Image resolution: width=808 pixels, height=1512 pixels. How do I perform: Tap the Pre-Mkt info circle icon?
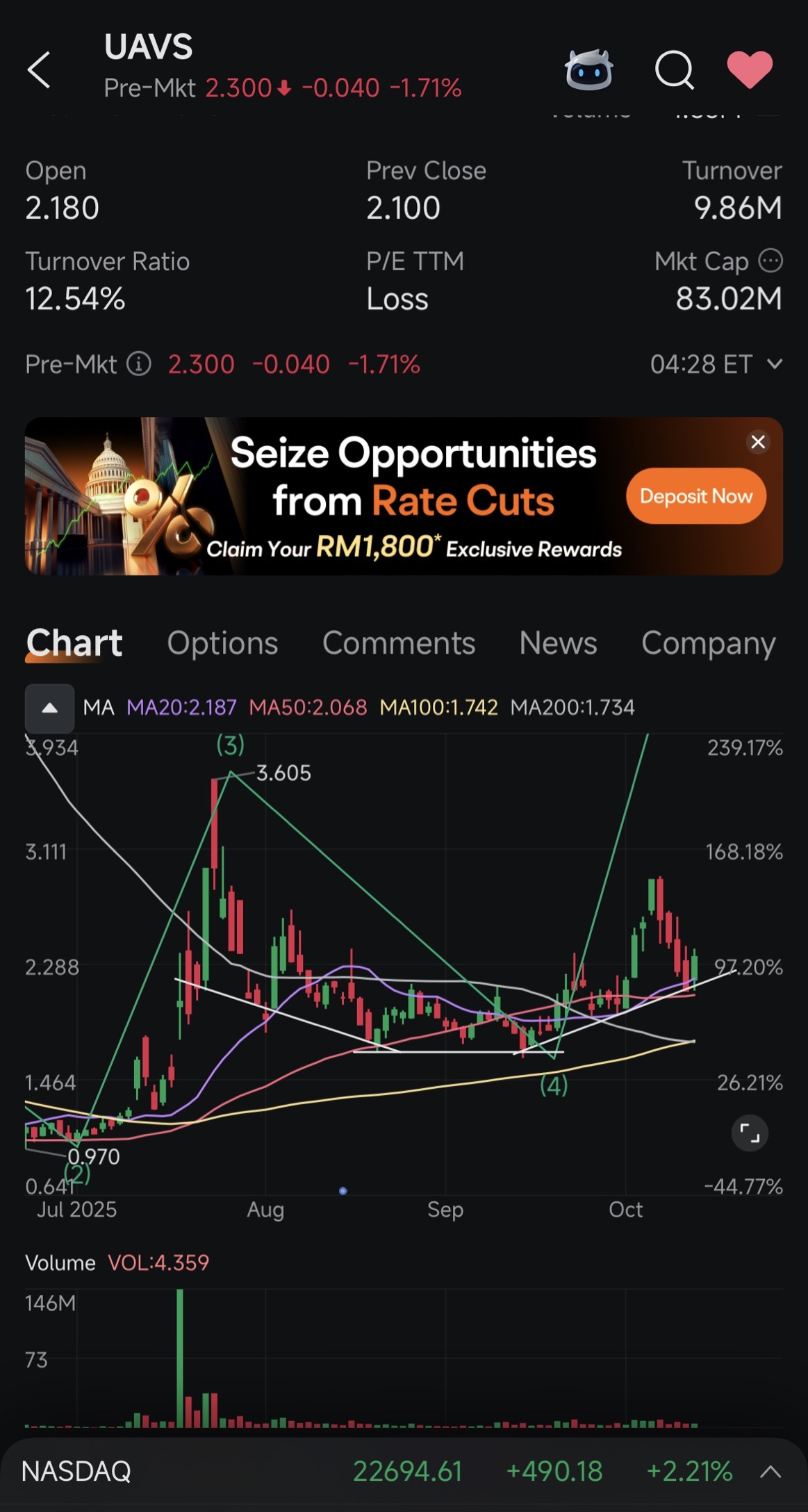click(138, 363)
